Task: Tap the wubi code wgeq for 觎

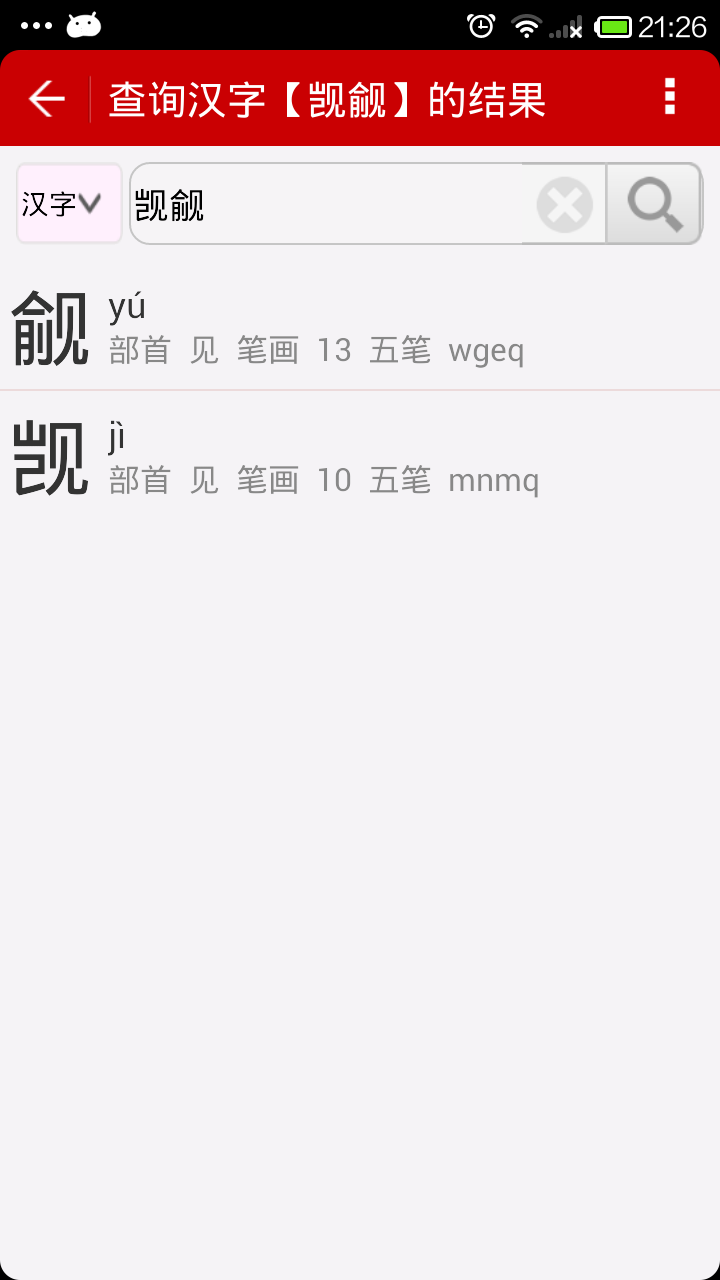Action: (487, 350)
